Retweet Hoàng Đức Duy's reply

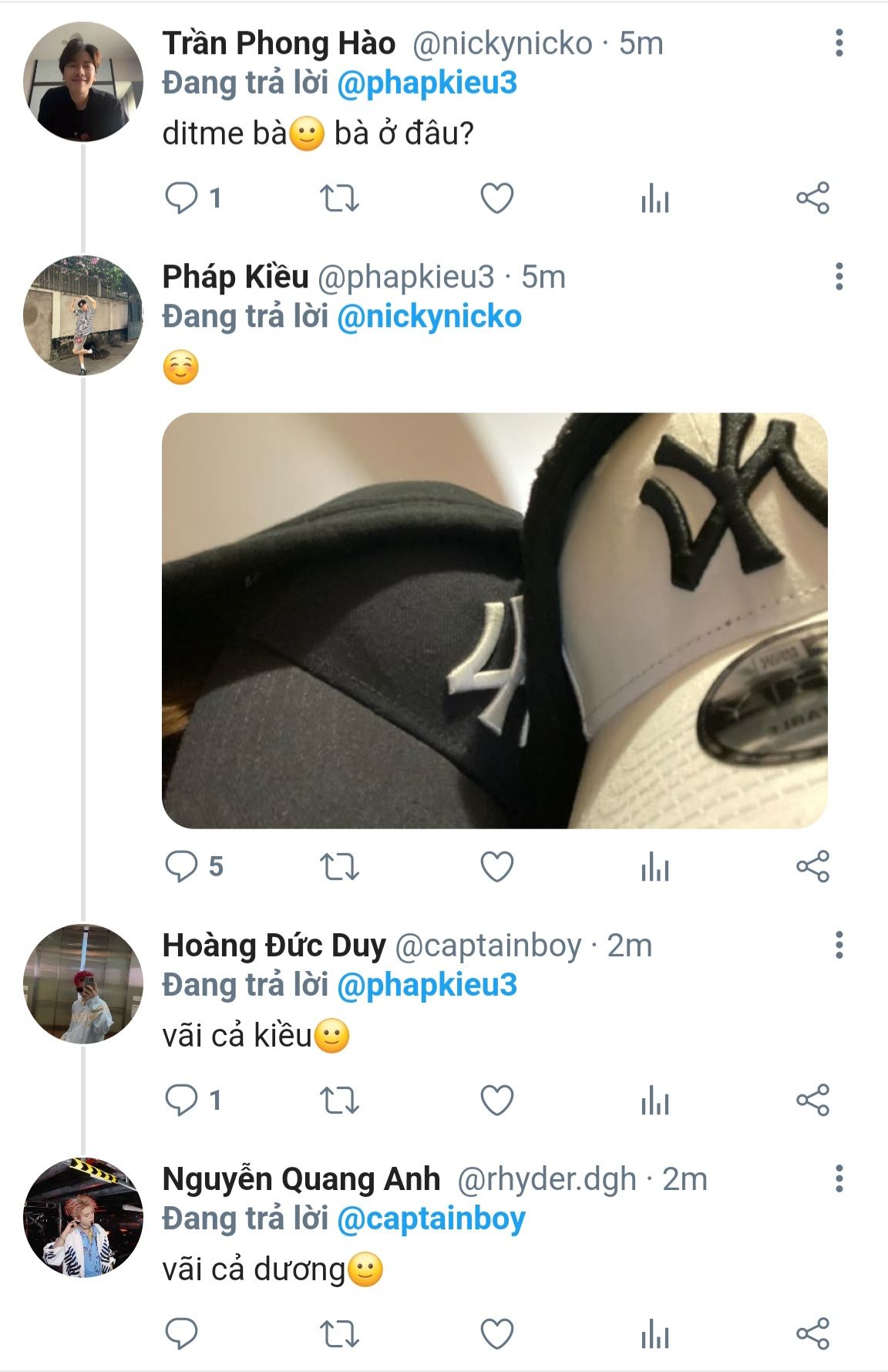pyautogui.click(x=339, y=1100)
